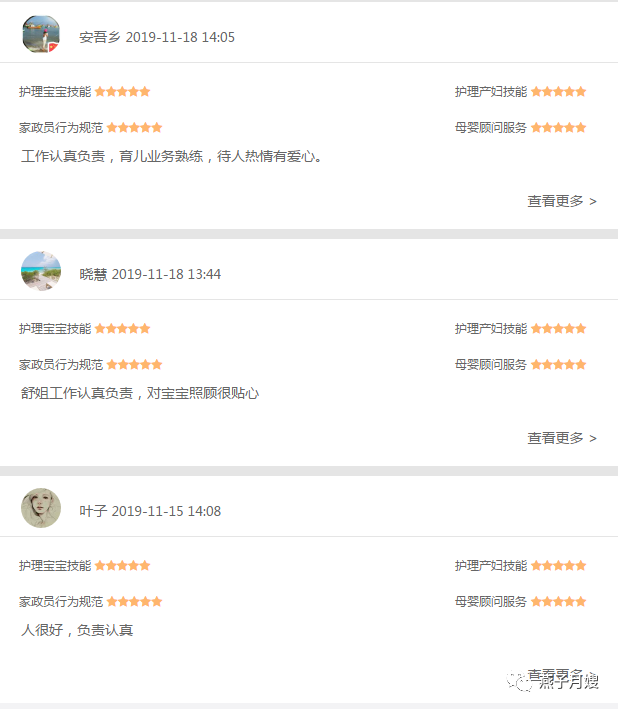618x709 pixels.
Task: Open 安吾乡's profile avatar
Action: [41, 35]
